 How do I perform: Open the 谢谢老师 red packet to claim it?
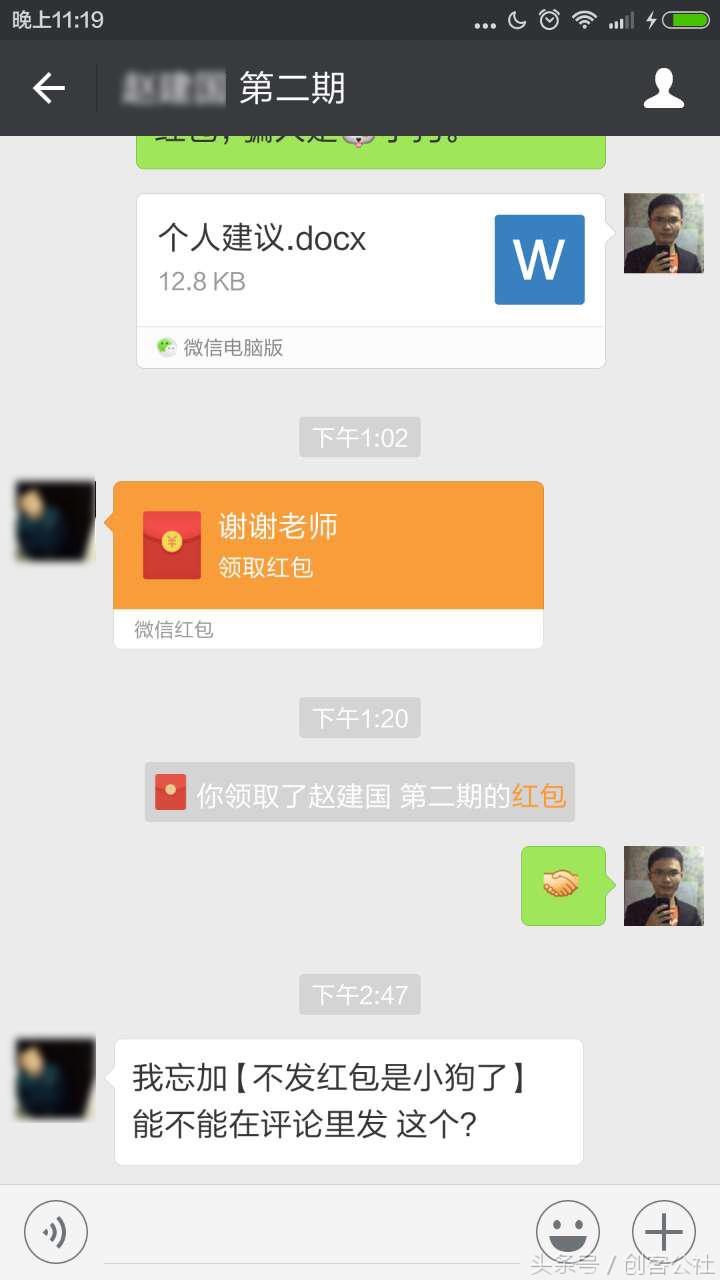tap(330, 545)
